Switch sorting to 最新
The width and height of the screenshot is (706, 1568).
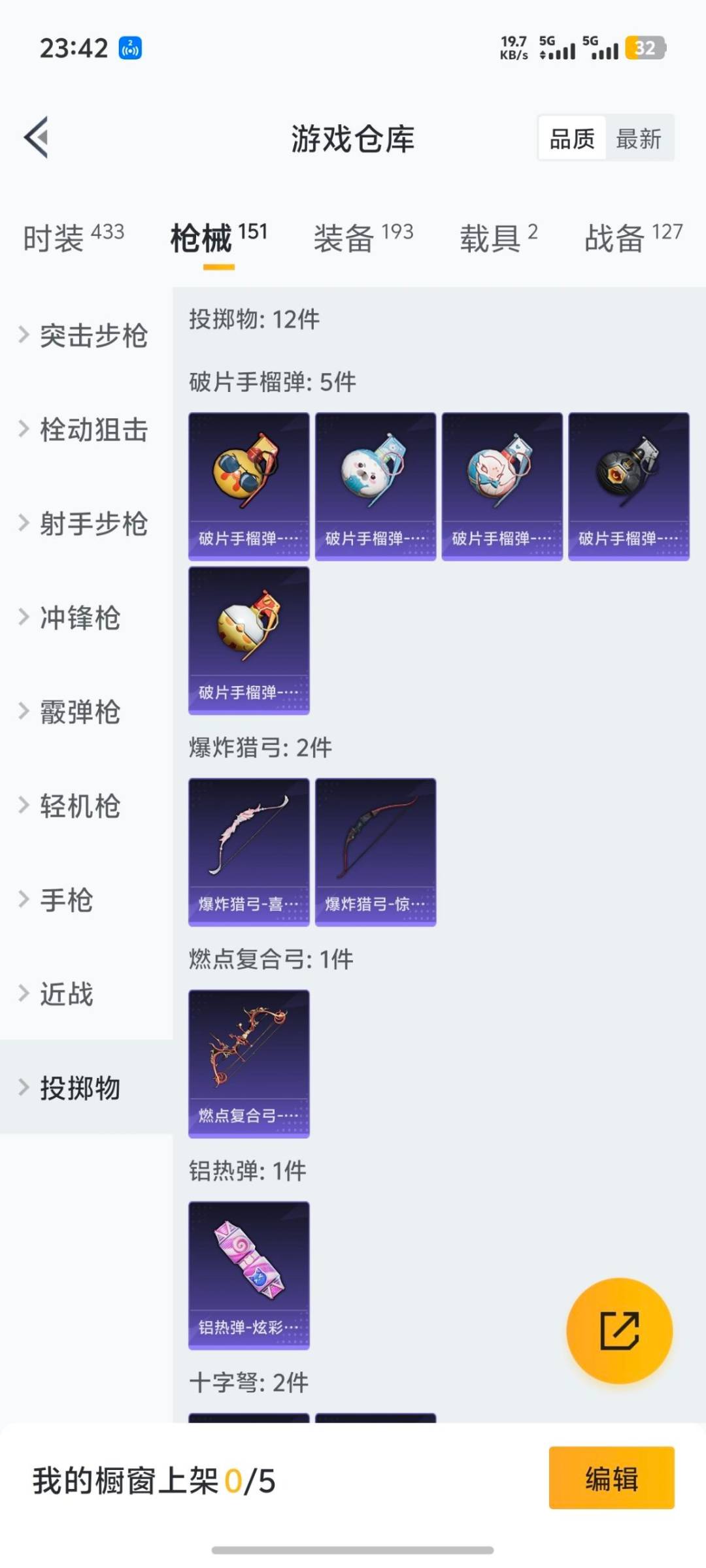click(x=639, y=139)
